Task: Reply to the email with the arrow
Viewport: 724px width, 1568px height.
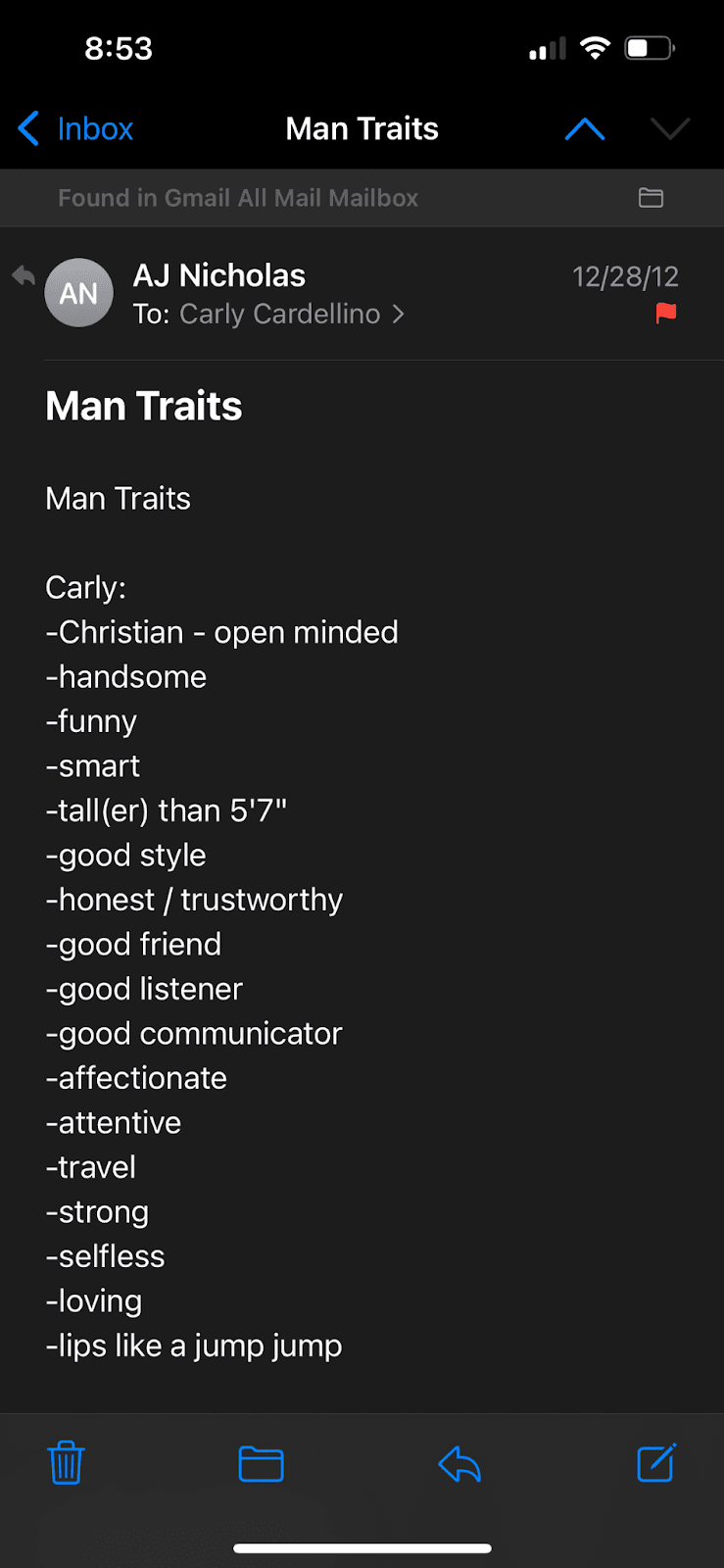Action: point(459,1464)
